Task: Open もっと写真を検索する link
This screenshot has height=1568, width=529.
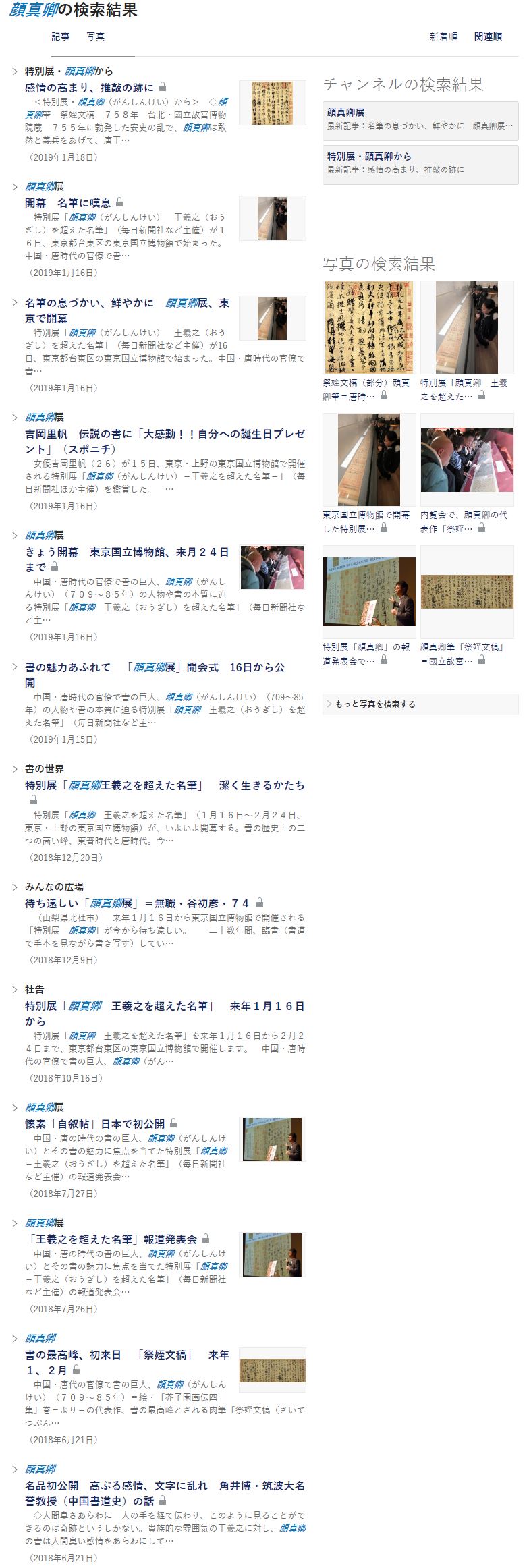Action: (375, 703)
